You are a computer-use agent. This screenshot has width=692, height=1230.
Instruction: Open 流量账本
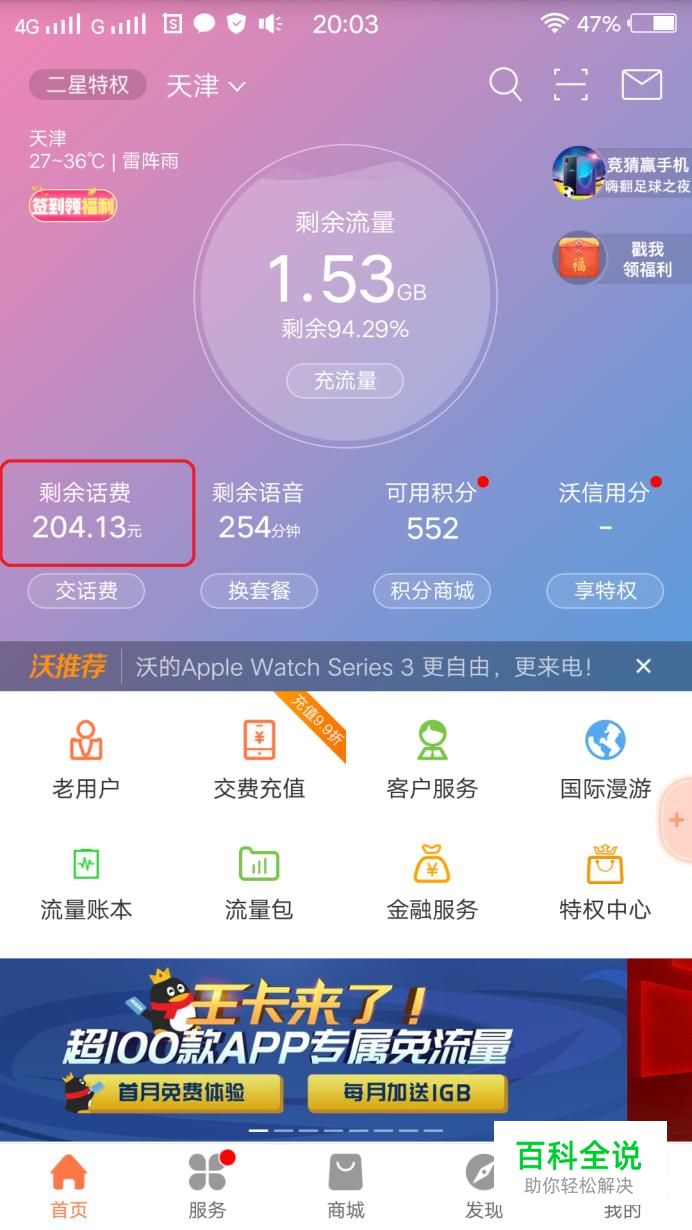[x=86, y=882]
